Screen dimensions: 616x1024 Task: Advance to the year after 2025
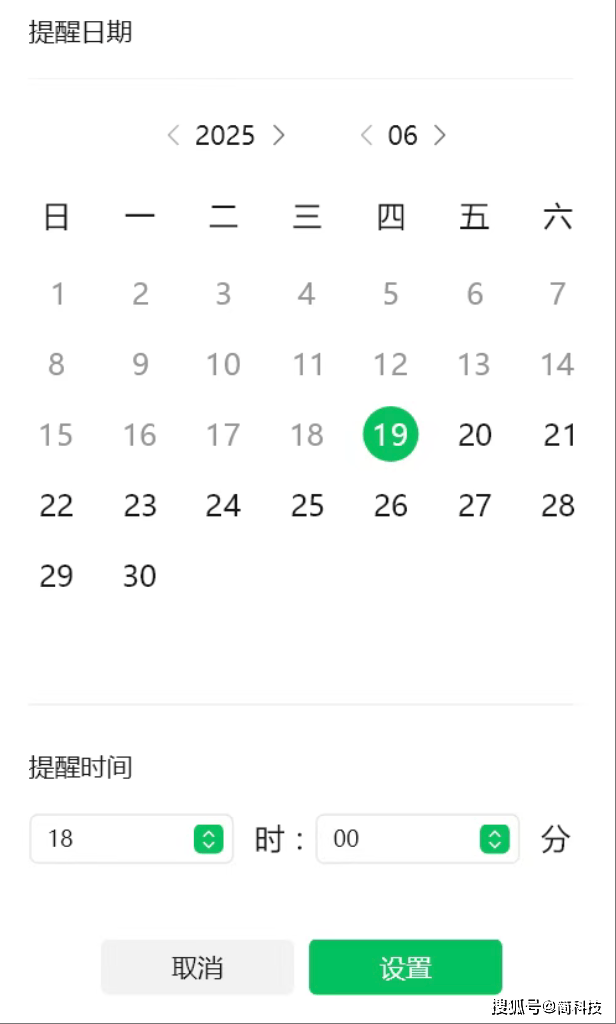279,136
